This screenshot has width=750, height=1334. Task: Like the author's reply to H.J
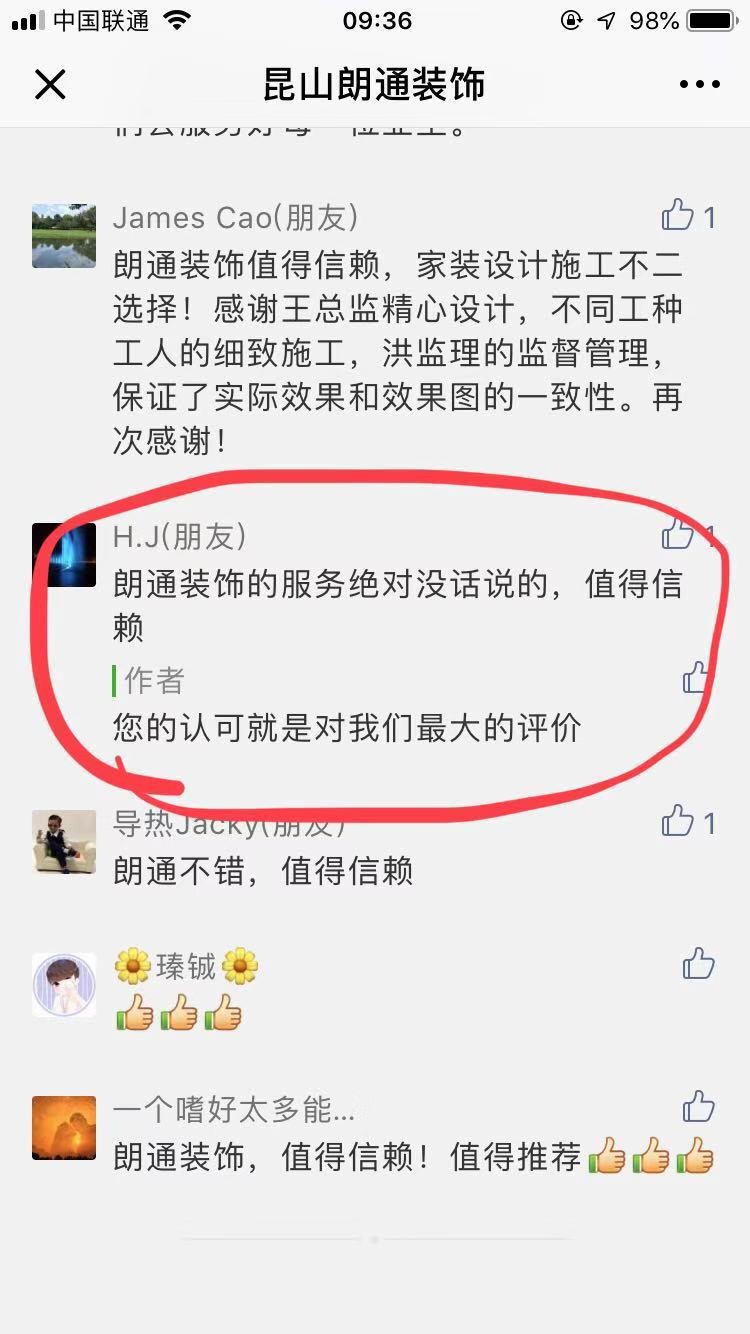[x=697, y=678]
